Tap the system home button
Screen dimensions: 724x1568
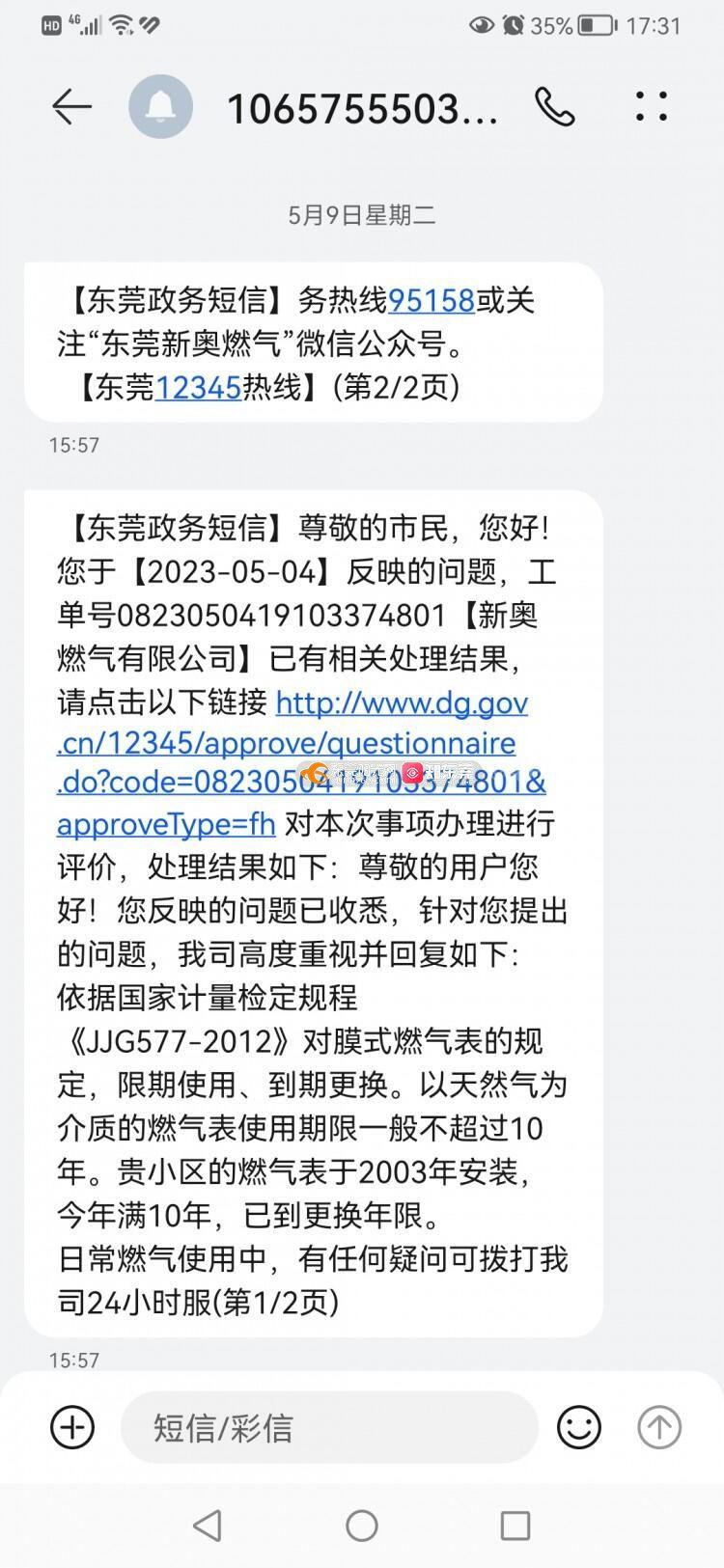click(x=362, y=1526)
